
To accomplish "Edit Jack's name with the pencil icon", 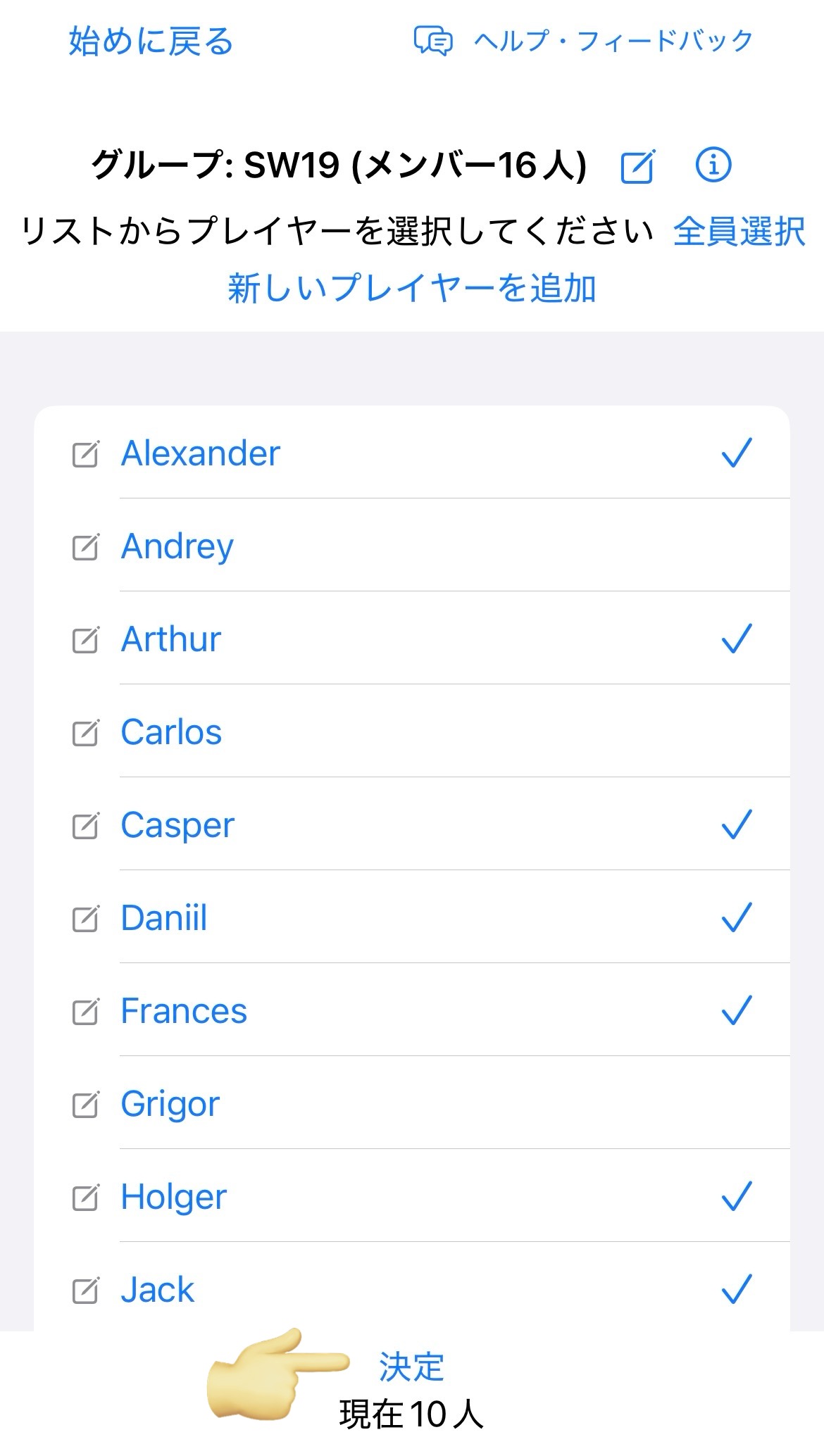I will pos(86,1290).
